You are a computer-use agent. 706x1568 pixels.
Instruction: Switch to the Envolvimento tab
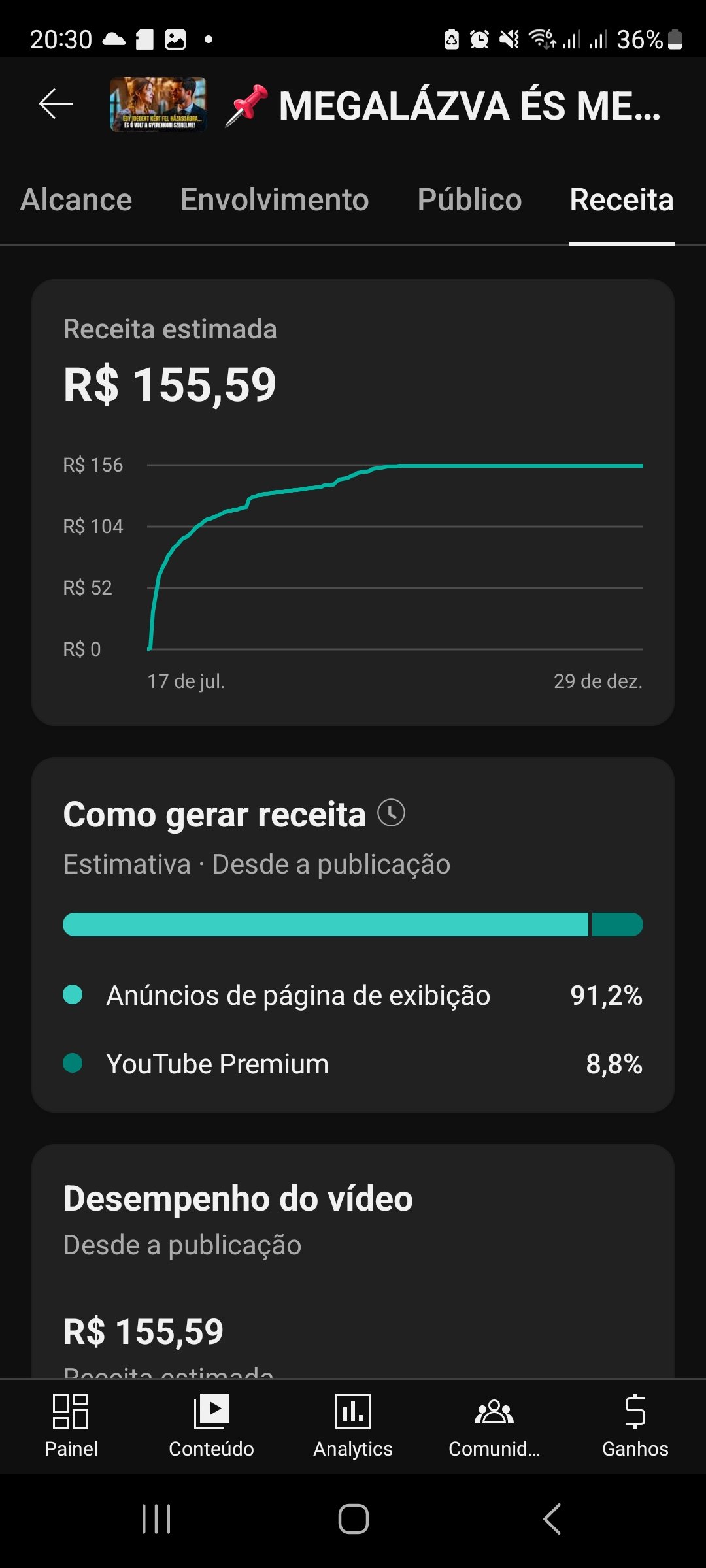275,200
